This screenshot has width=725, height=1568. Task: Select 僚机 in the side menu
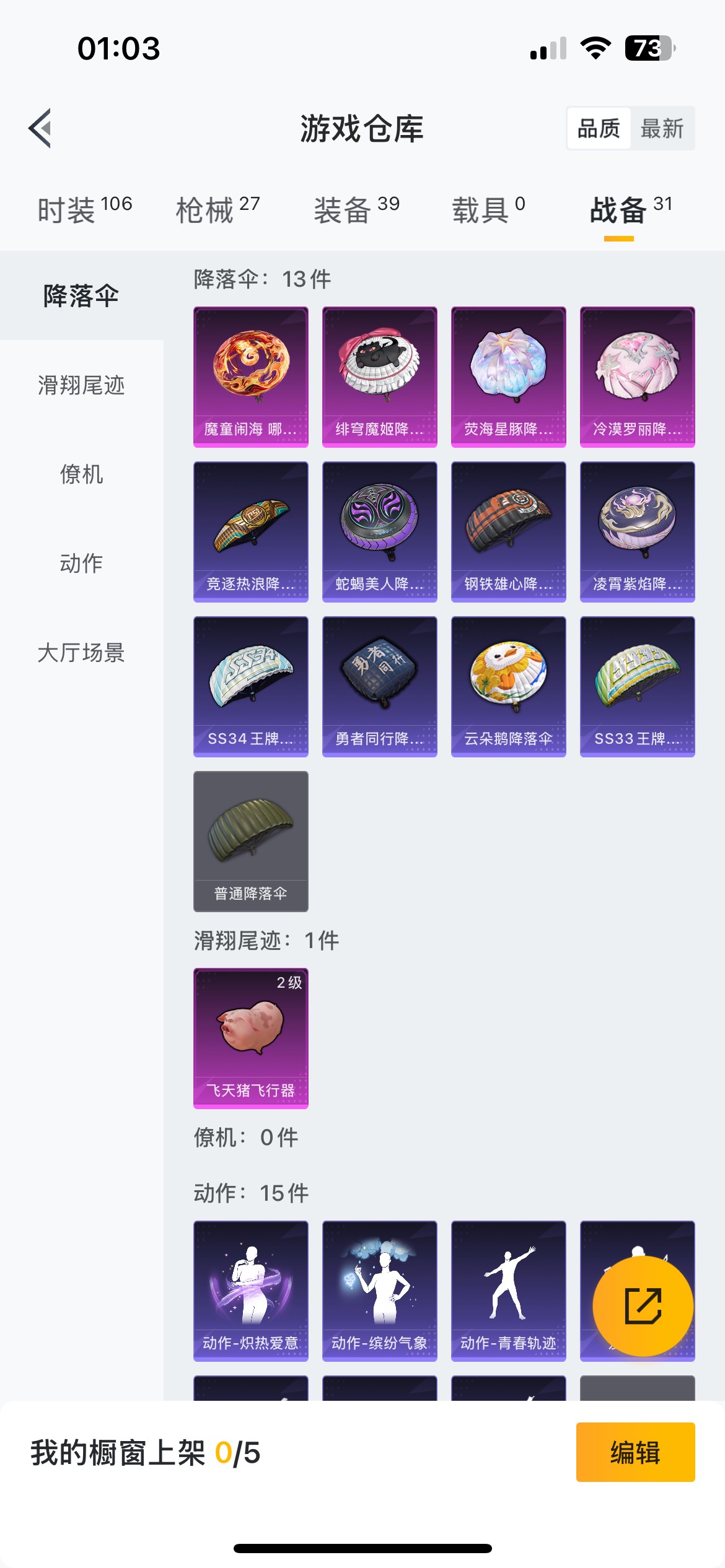(x=81, y=474)
